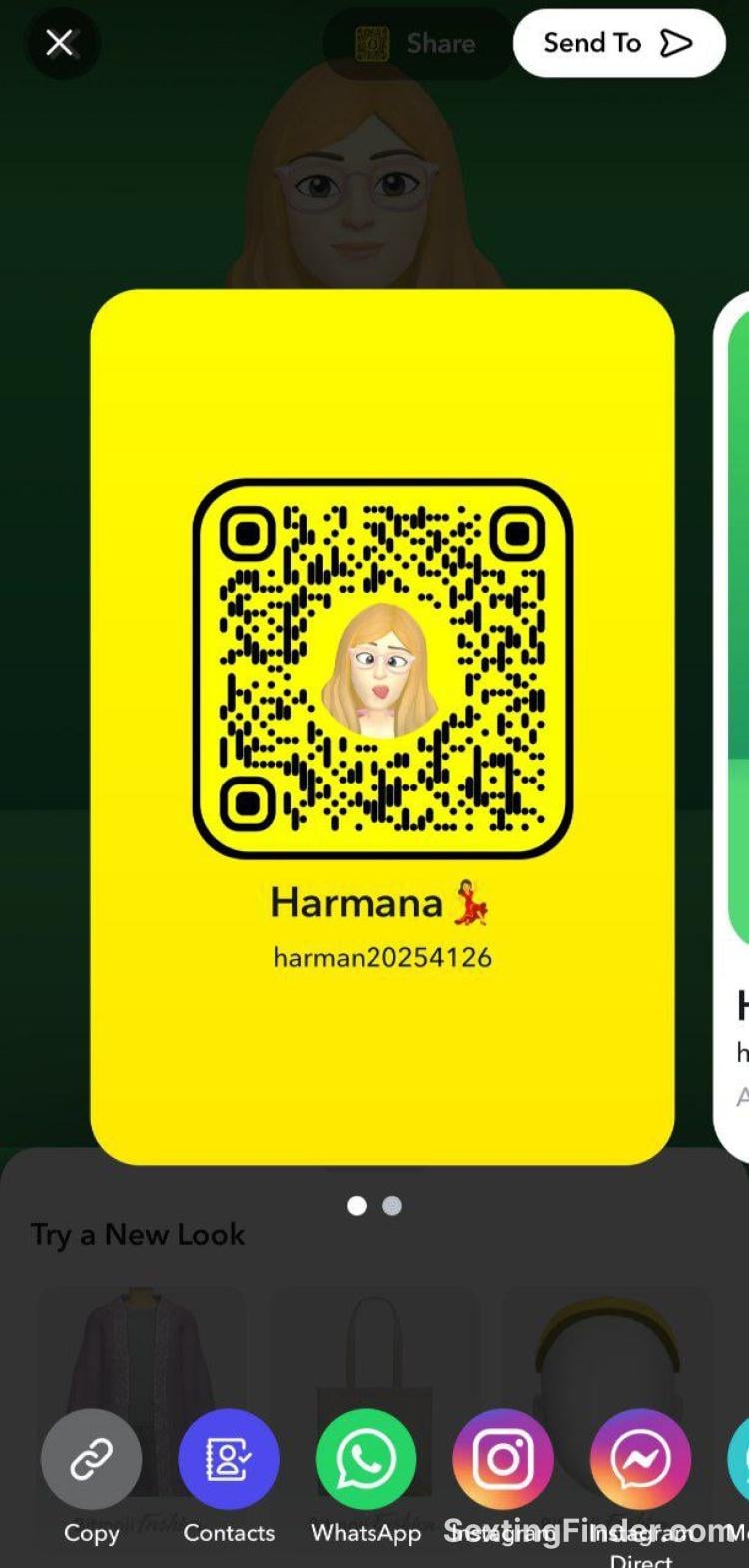749x1568 pixels.
Task: Tap the Send To button
Action: pos(618,43)
